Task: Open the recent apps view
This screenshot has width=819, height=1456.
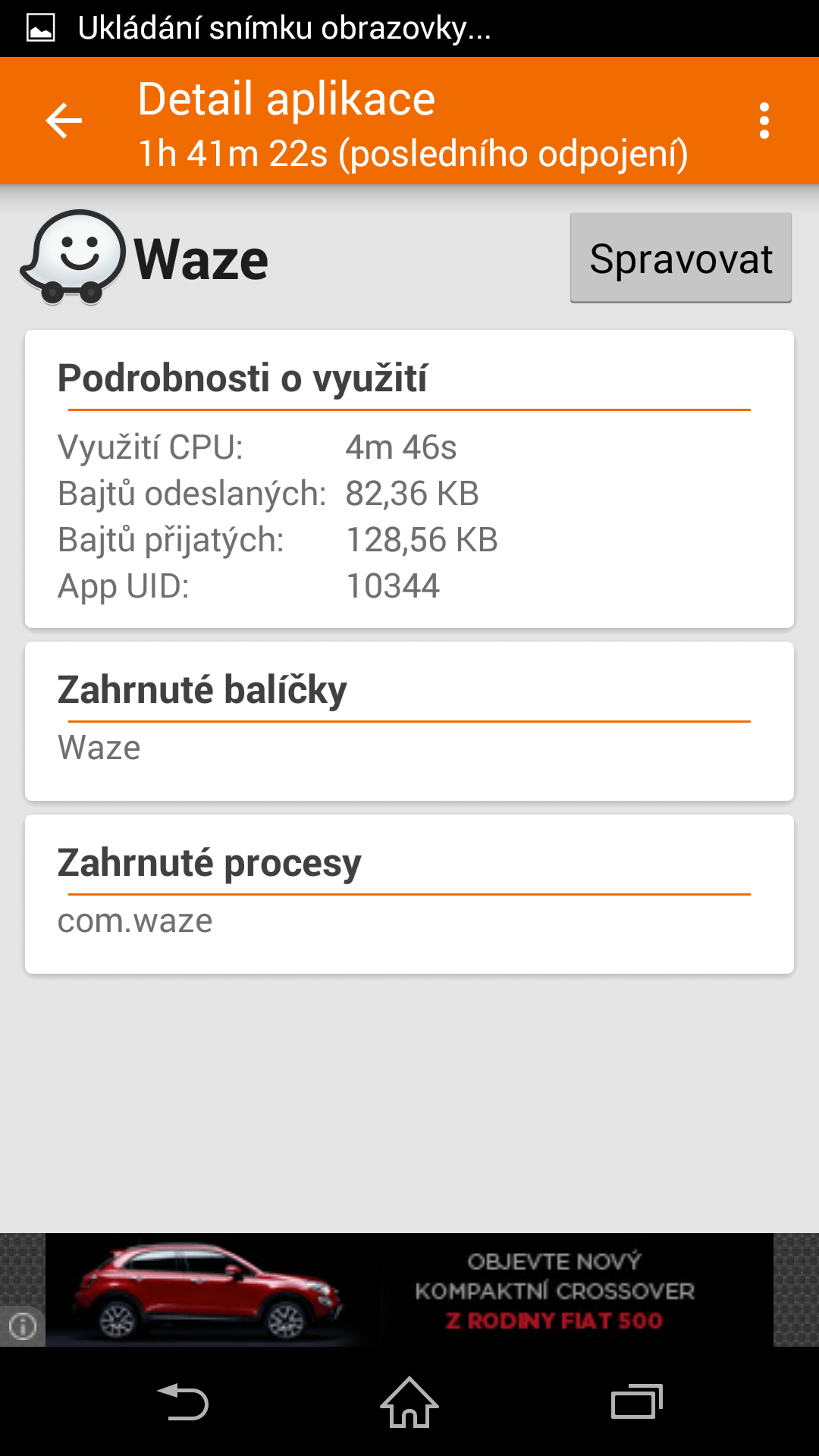Action: pyautogui.click(x=637, y=1401)
